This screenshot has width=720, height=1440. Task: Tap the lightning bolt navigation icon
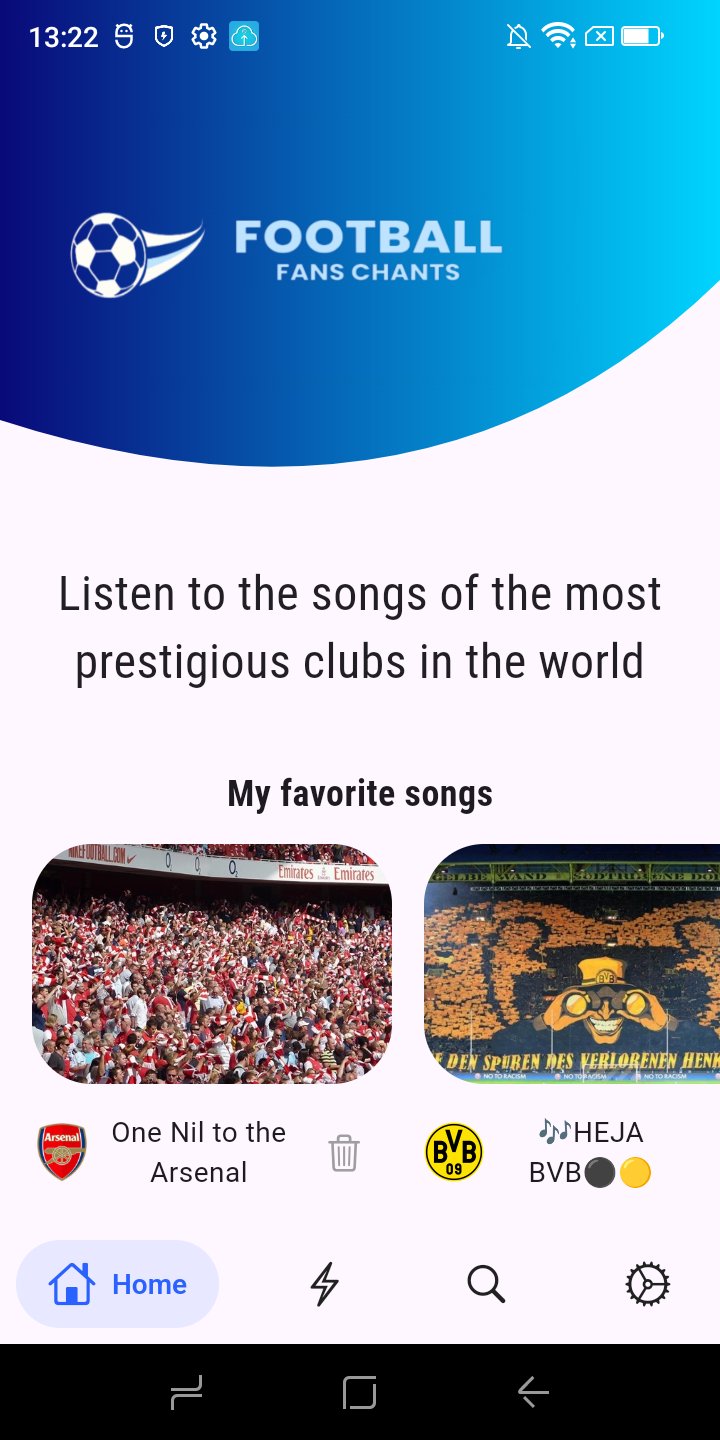point(323,1283)
